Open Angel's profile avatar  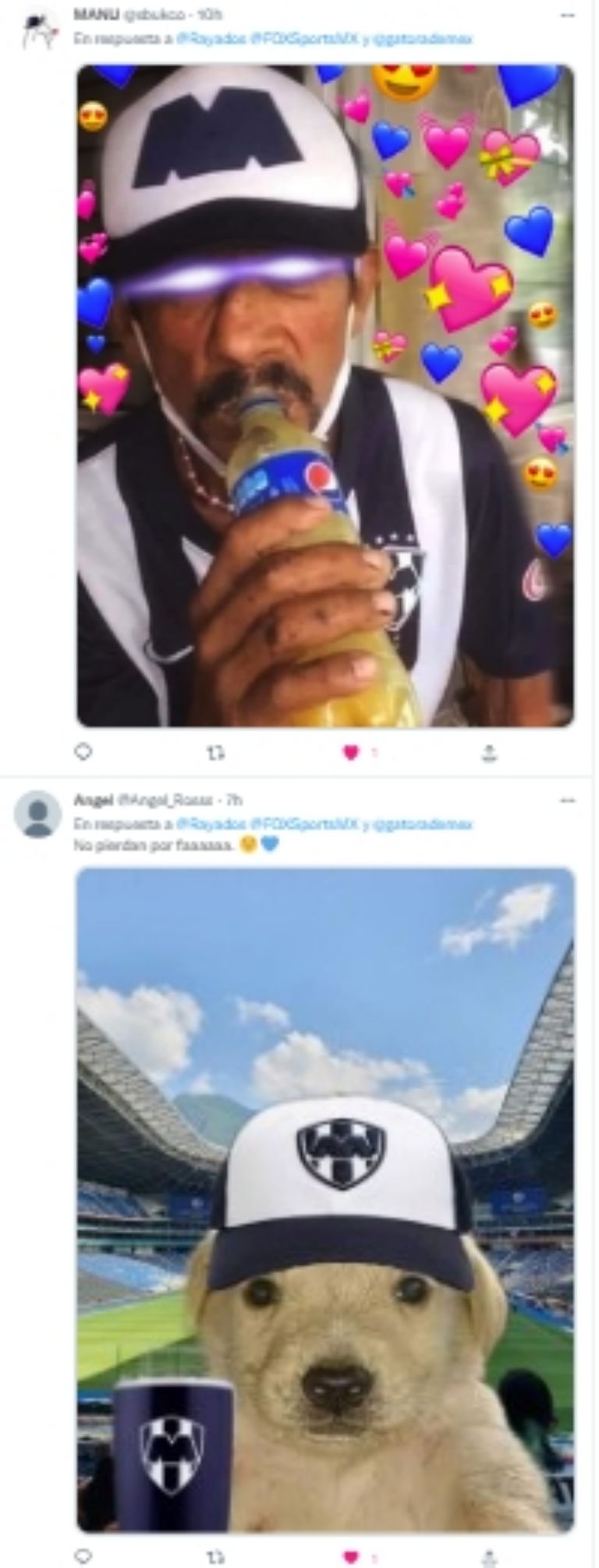37,814
